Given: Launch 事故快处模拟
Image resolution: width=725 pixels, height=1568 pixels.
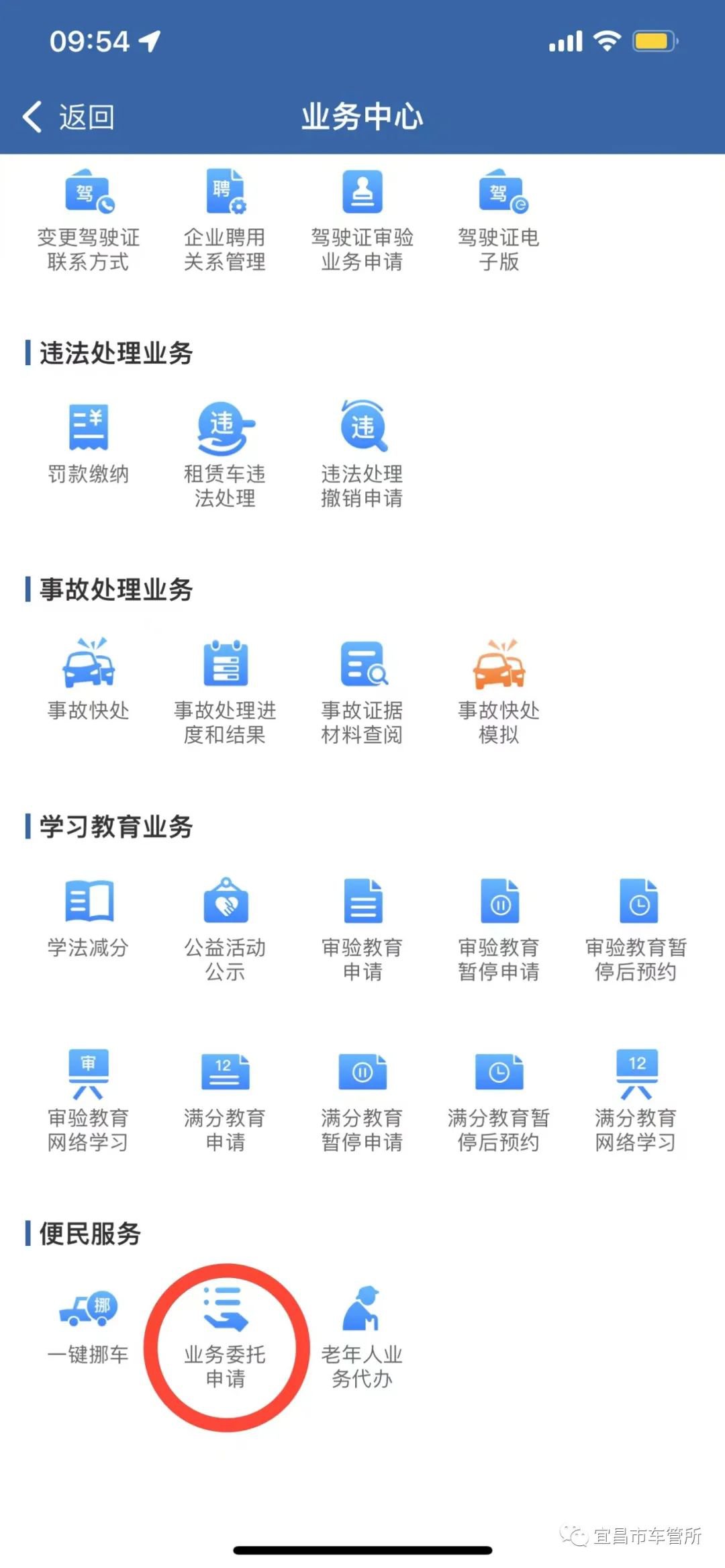Looking at the screenshot, I should (x=499, y=691).
